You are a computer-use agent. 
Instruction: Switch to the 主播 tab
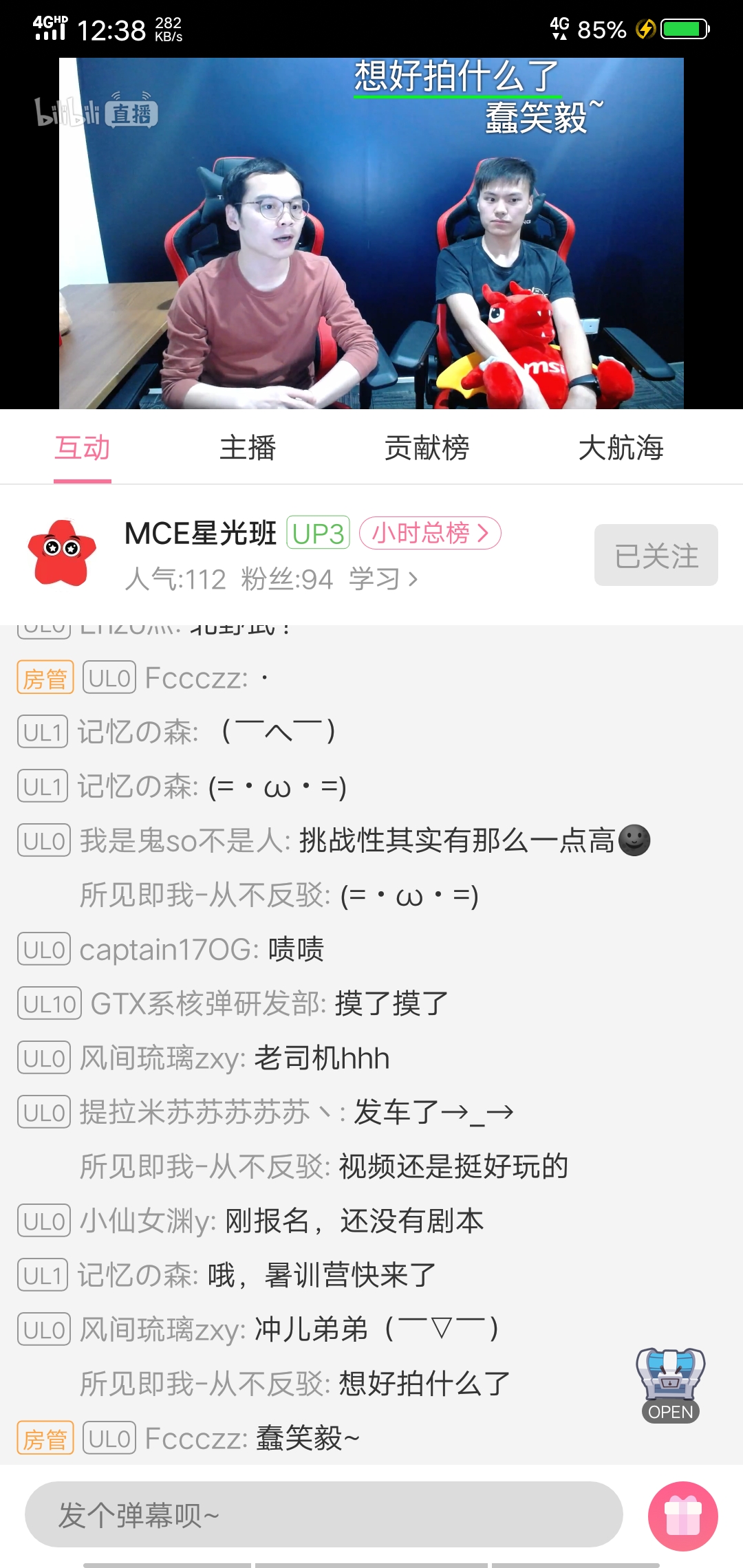pyautogui.click(x=248, y=448)
